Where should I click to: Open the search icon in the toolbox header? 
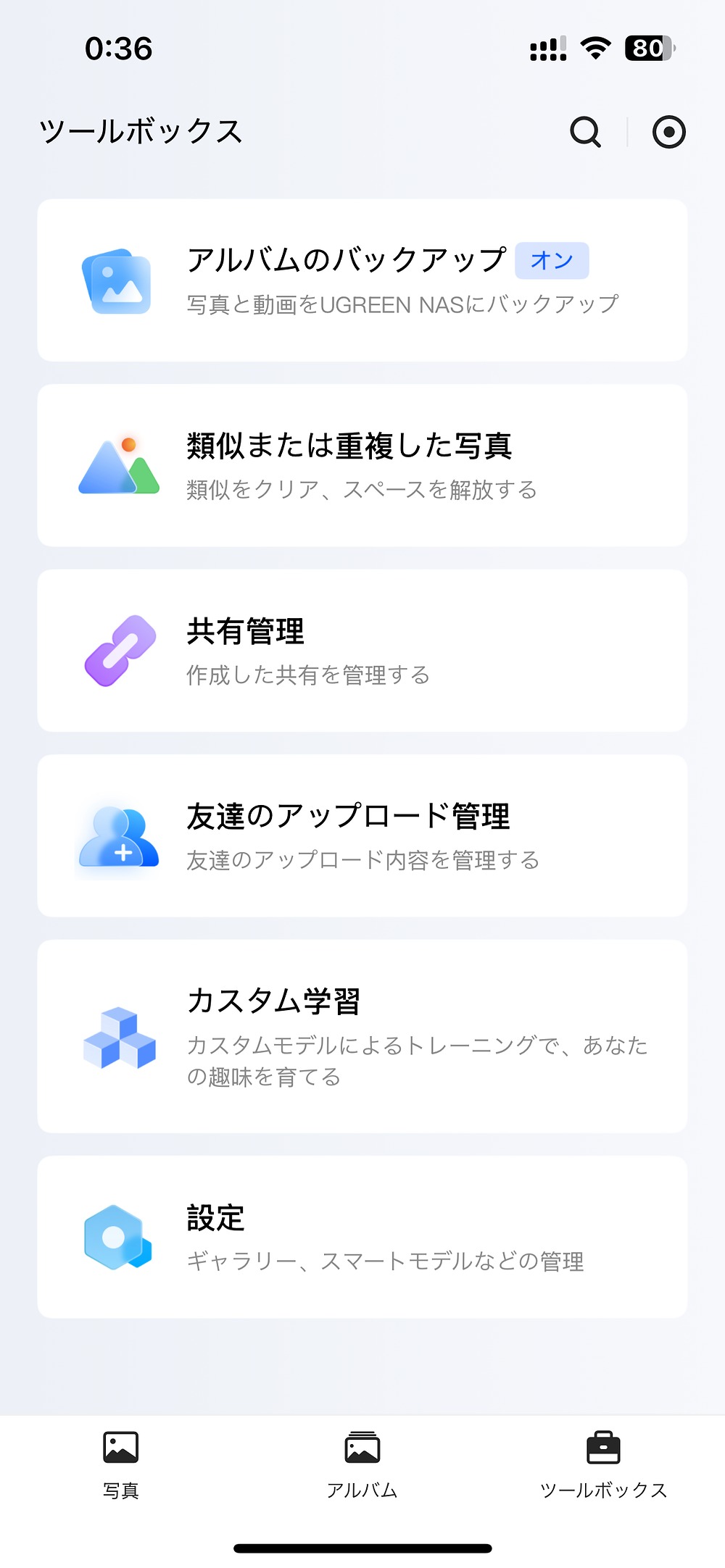584,133
